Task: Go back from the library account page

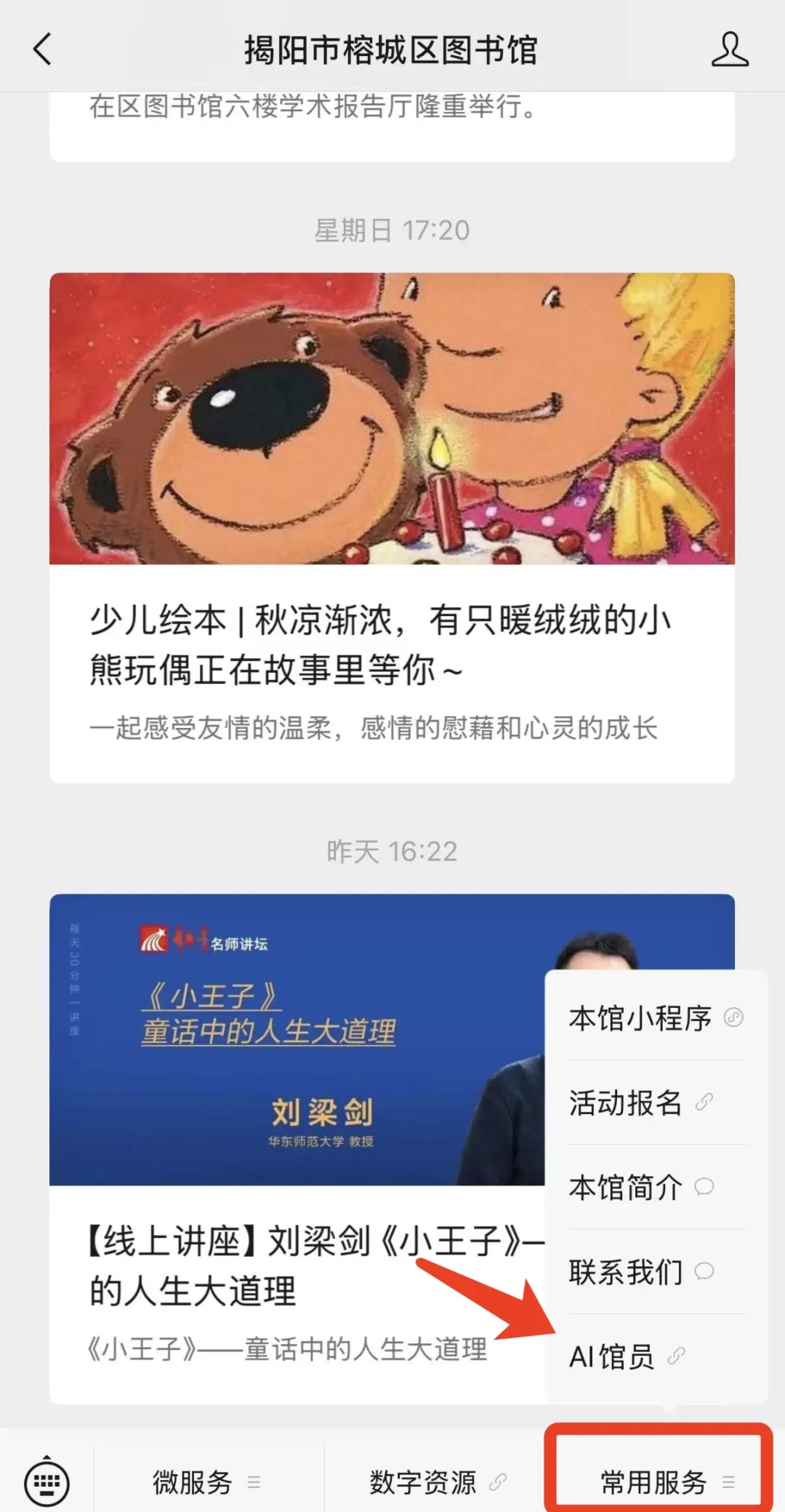Action: [42, 49]
